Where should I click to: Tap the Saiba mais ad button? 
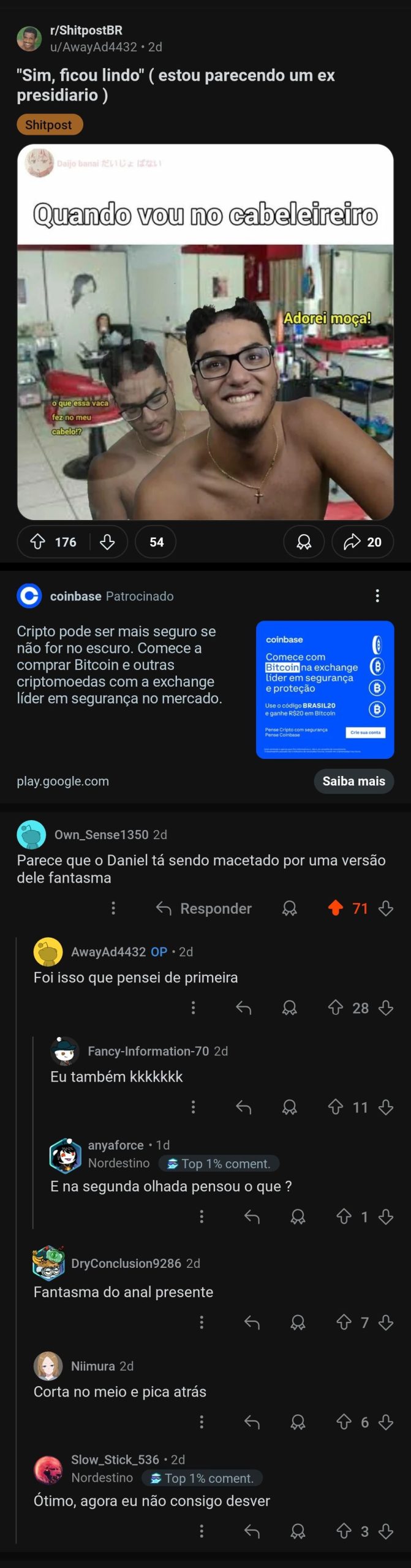(x=353, y=781)
